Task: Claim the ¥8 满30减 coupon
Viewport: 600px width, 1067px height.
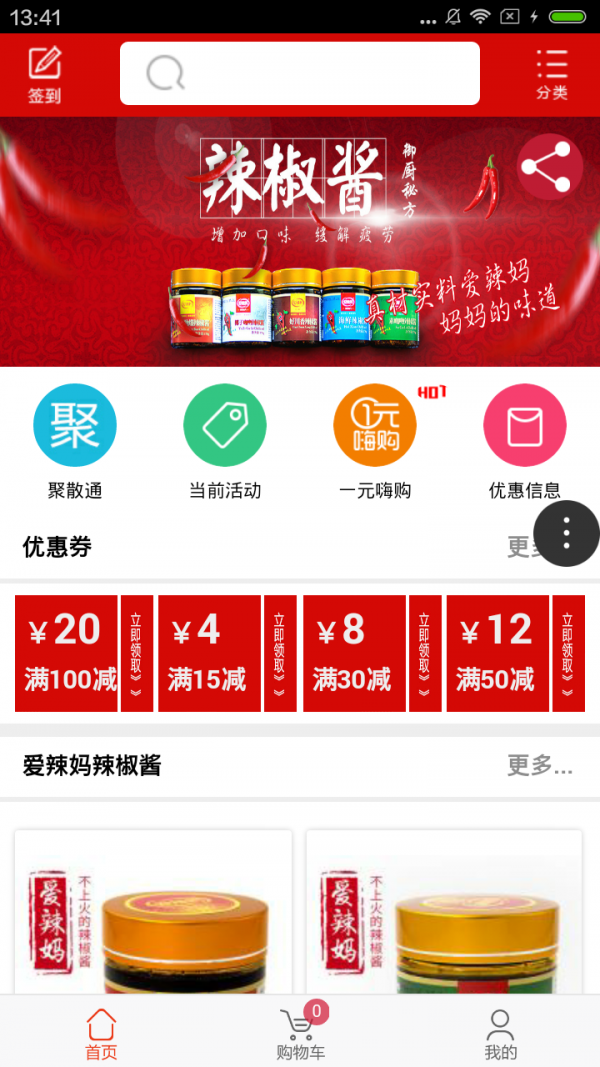Action: [x=425, y=654]
